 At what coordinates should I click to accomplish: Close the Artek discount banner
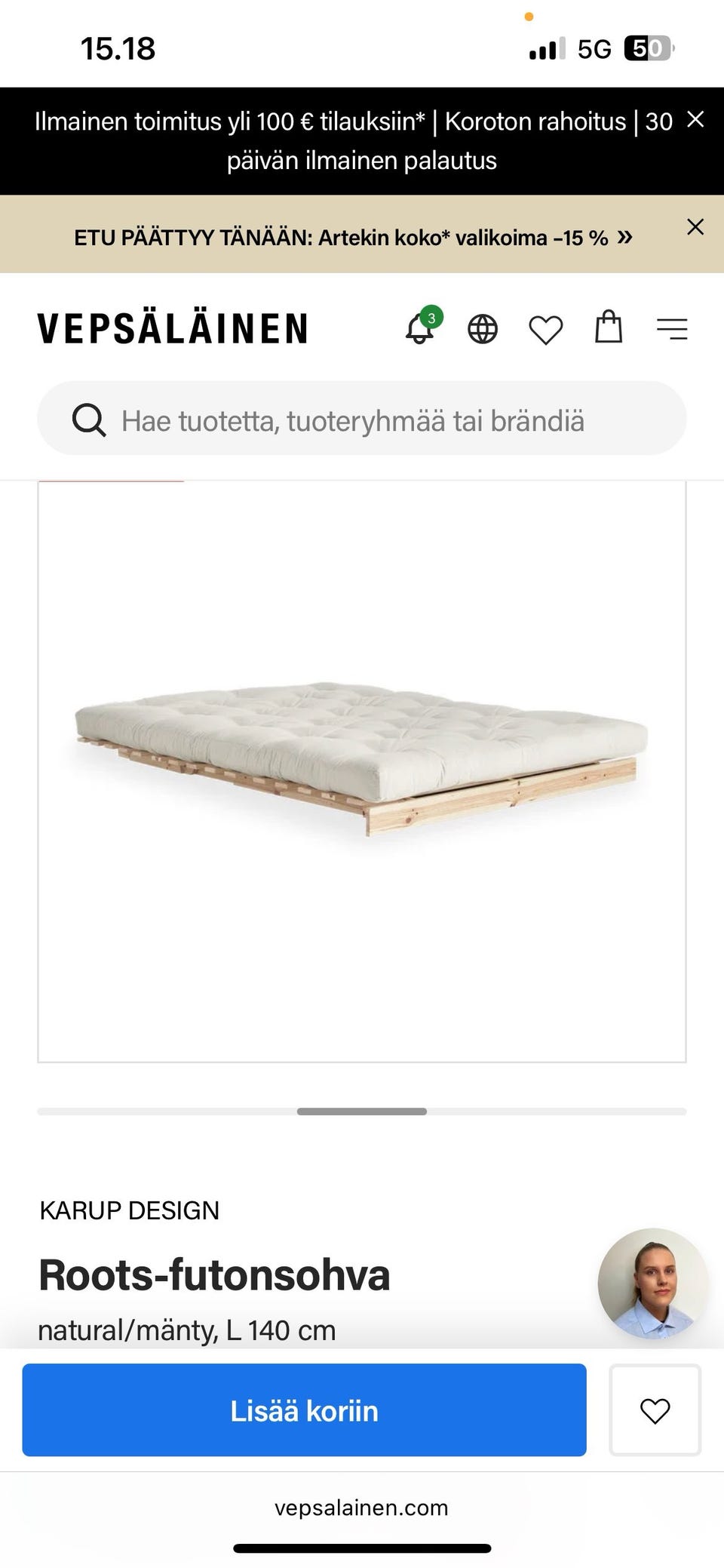pos(695,227)
